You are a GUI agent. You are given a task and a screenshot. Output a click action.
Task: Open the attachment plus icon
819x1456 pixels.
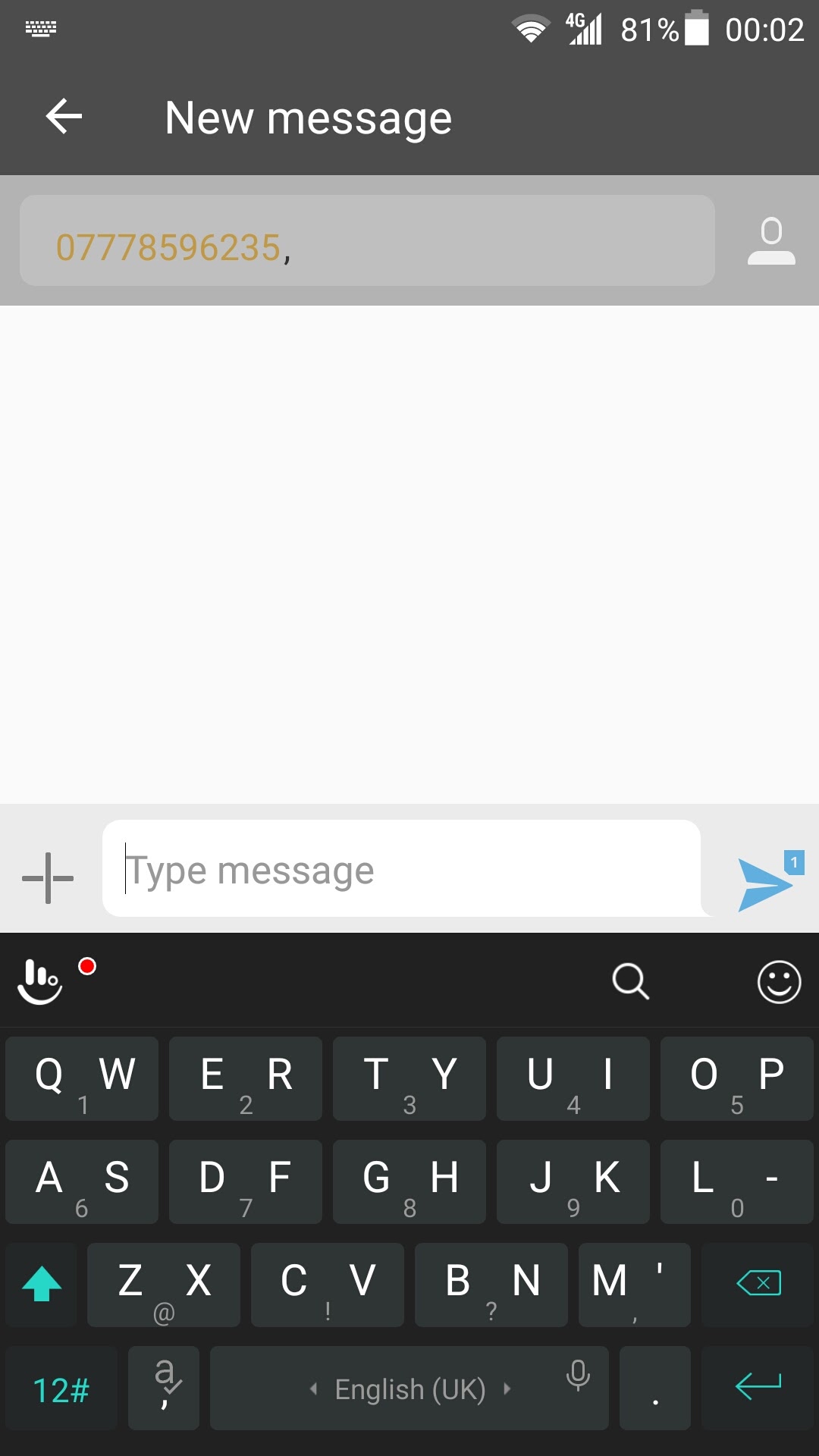click(x=48, y=878)
